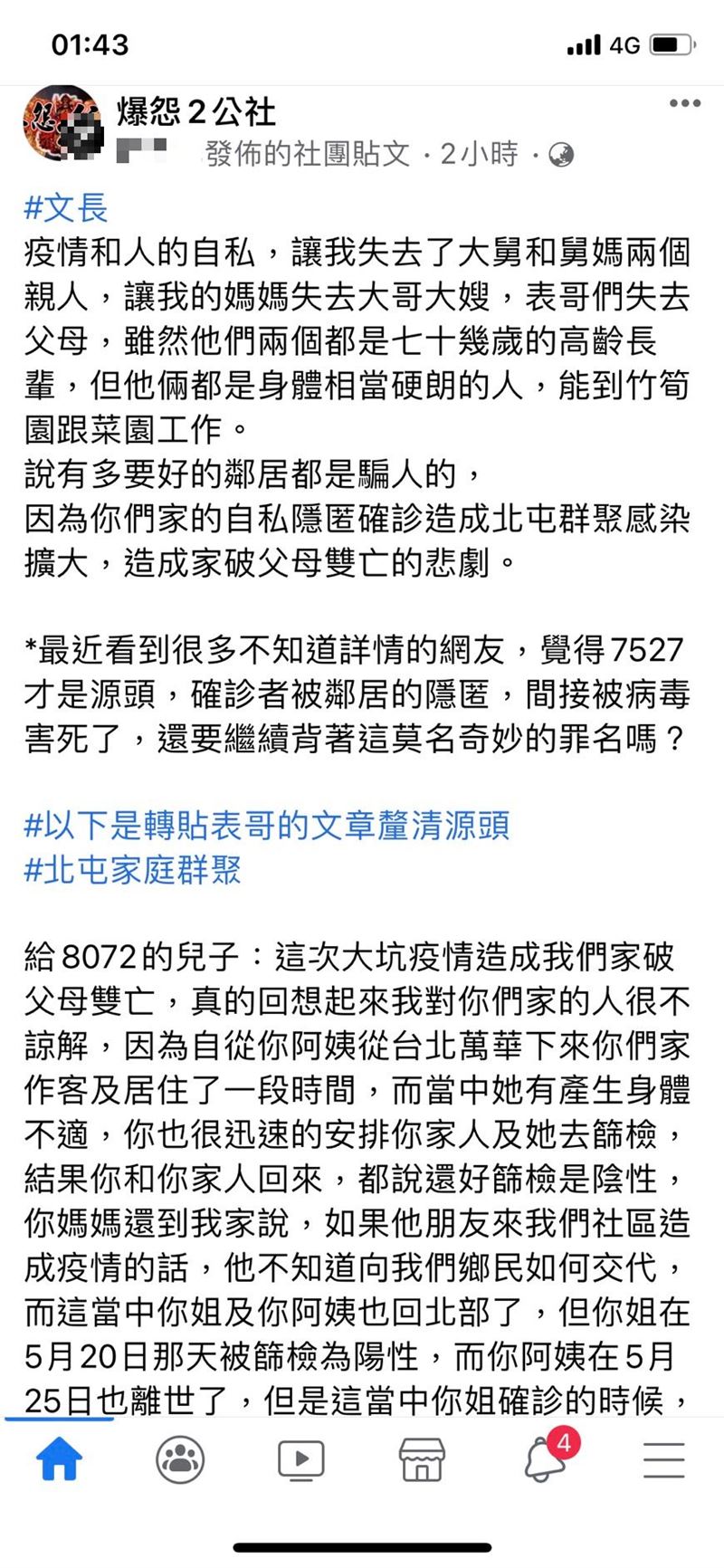Viewport: 724px width, 1568px height.
Task: Open the #以下是轉貼表哥的文章釐清源頭 hashtag
Action: click(267, 826)
